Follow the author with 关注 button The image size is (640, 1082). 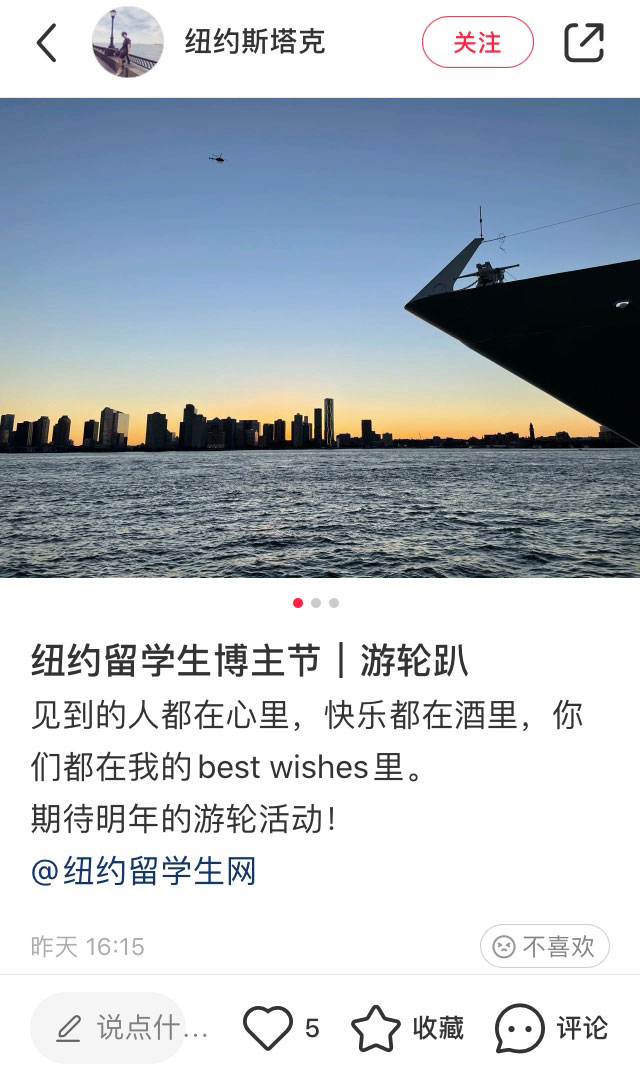click(x=478, y=42)
